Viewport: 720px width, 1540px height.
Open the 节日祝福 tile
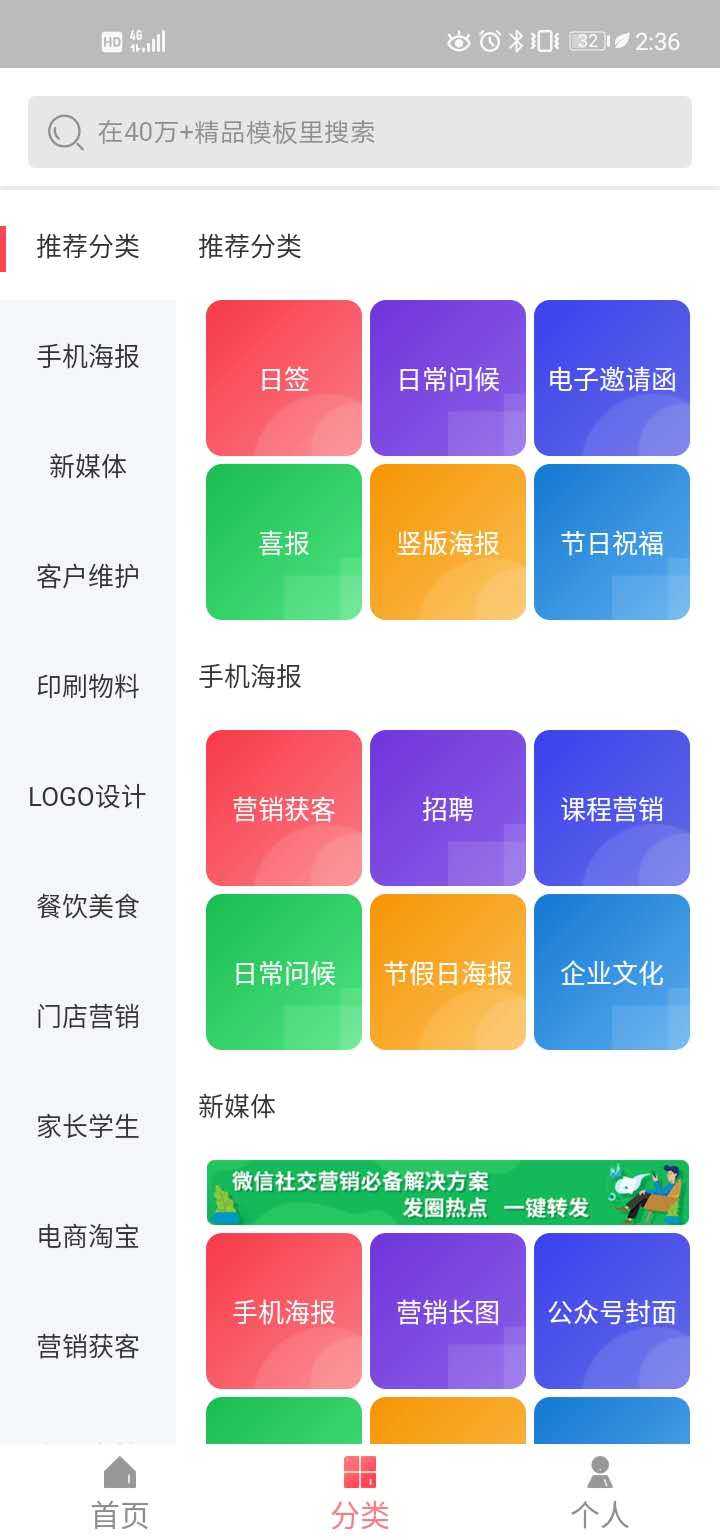click(x=612, y=542)
